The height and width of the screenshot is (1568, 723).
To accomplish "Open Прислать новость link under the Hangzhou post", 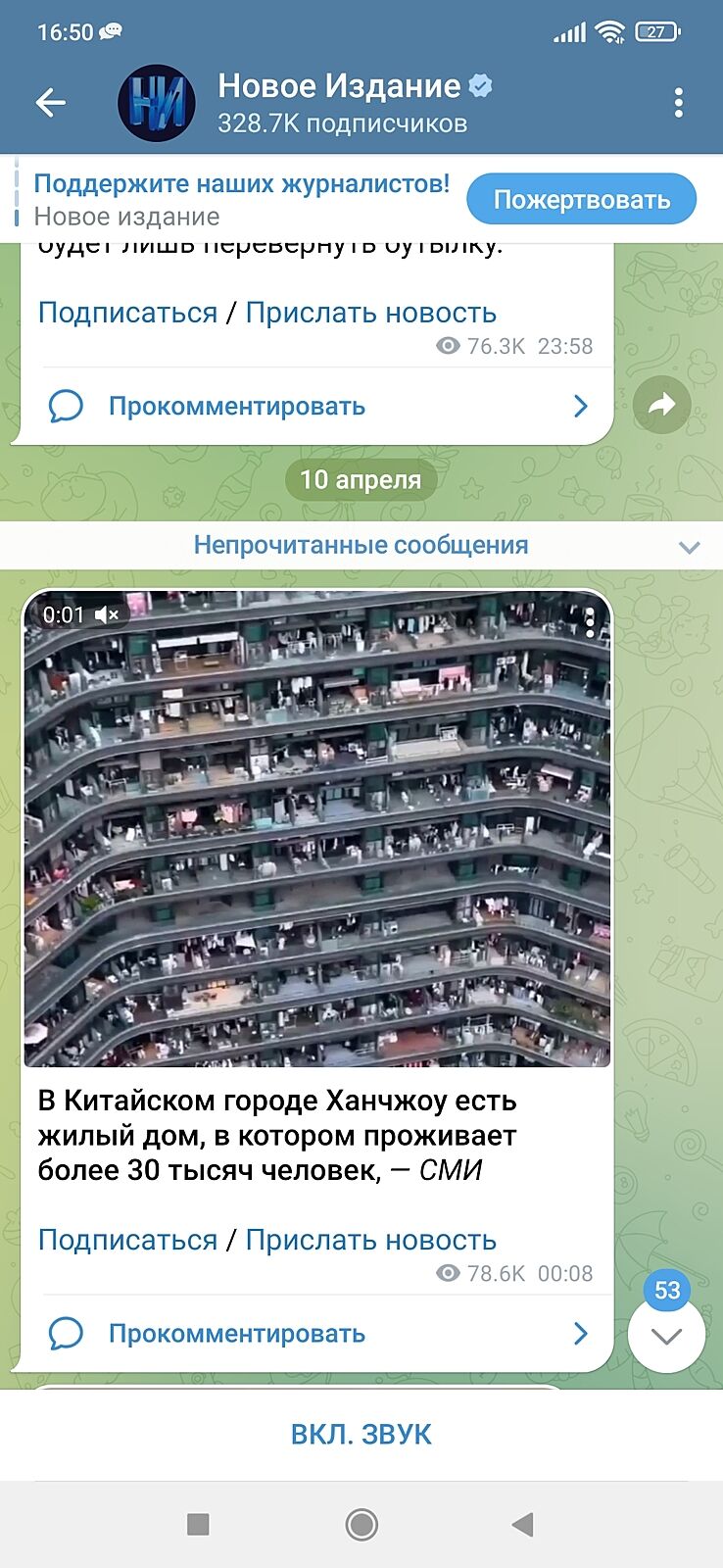I will [x=370, y=1240].
